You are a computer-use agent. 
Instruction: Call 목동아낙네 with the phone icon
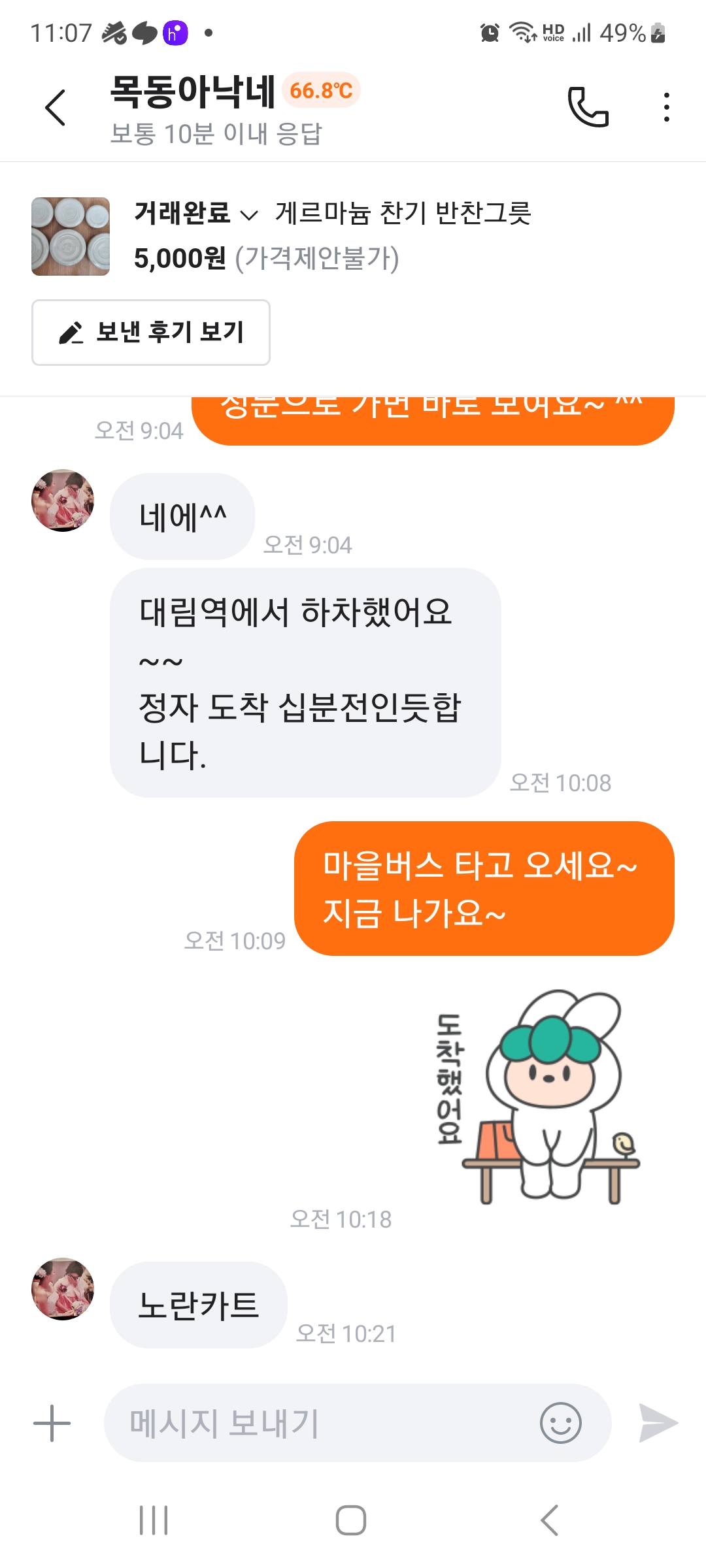[588, 106]
